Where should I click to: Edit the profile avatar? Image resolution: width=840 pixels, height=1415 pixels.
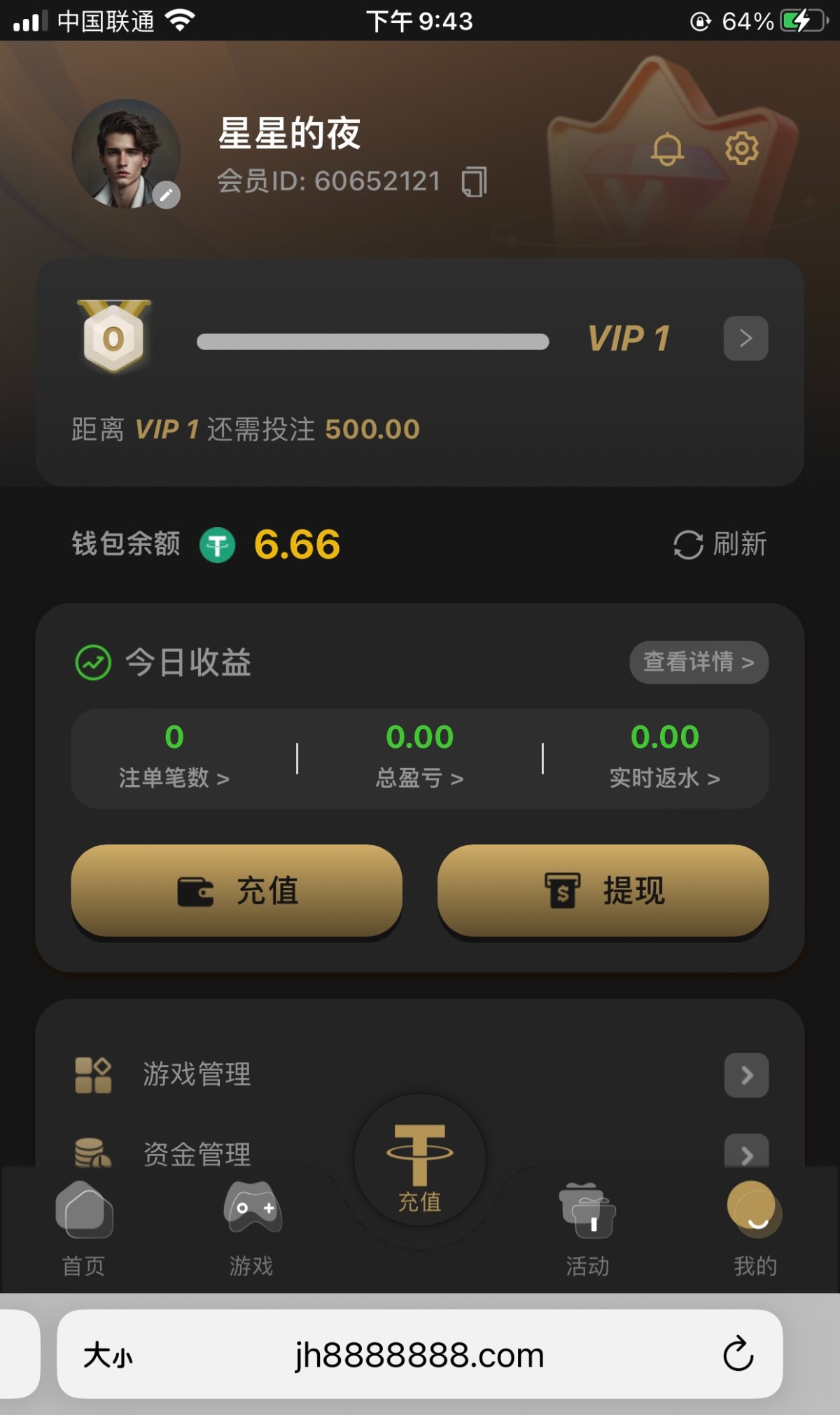[166, 195]
